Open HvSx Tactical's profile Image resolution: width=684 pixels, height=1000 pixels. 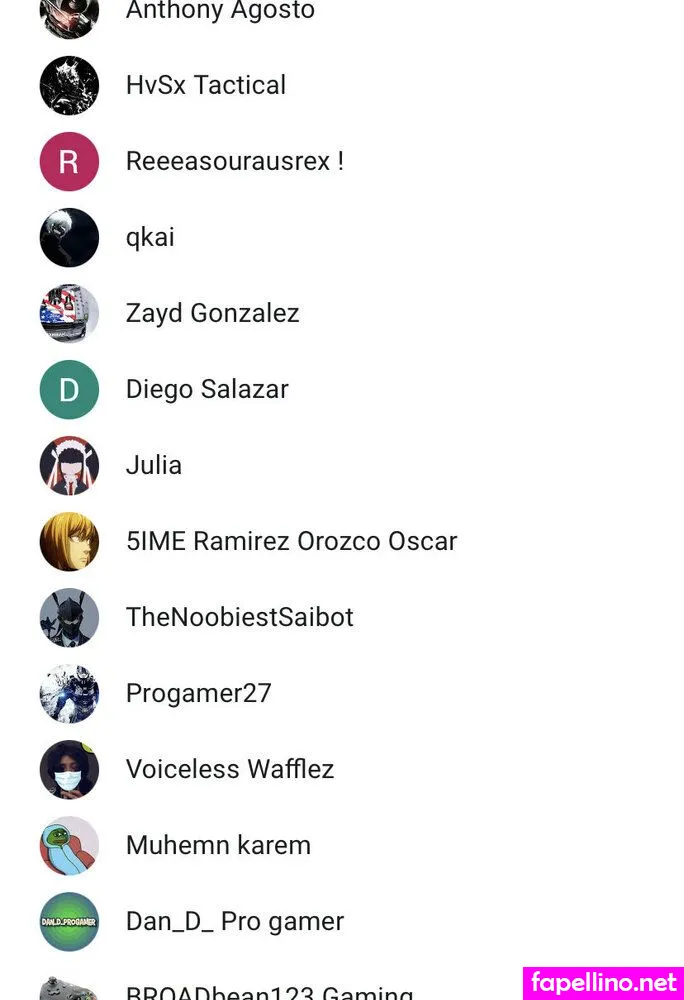205,85
